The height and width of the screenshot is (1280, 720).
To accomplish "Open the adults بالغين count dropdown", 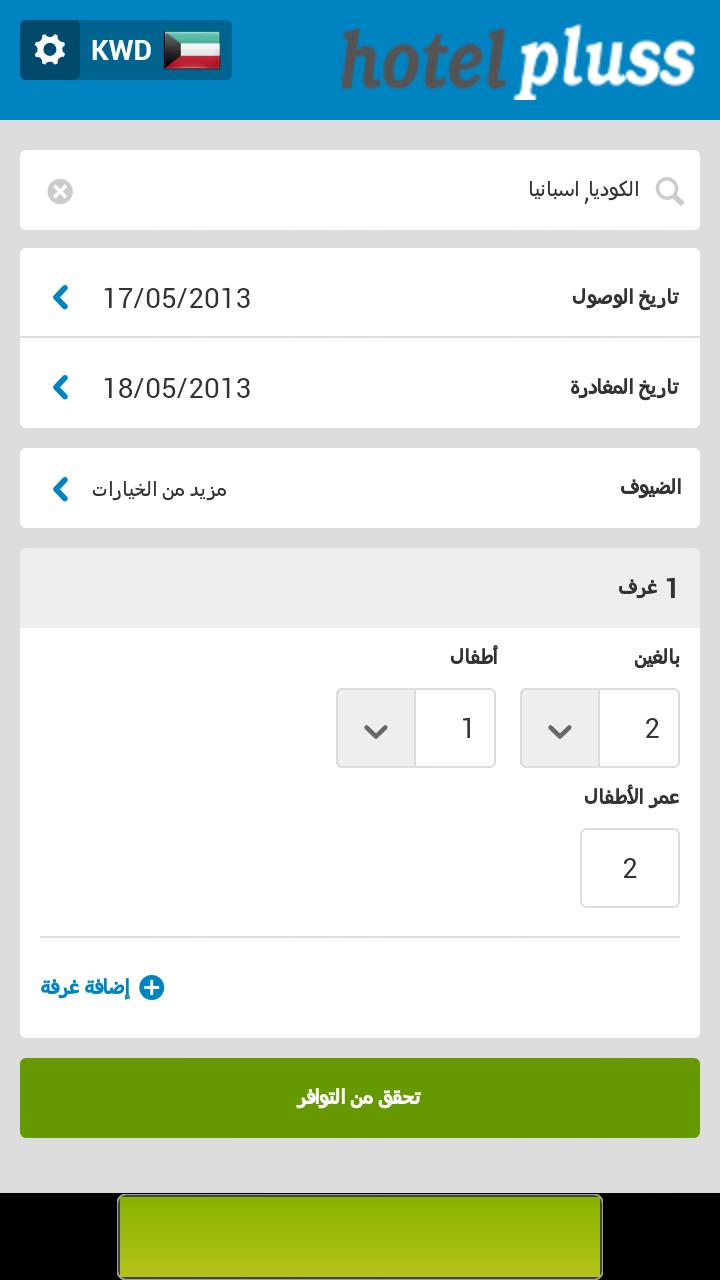I will coord(599,728).
